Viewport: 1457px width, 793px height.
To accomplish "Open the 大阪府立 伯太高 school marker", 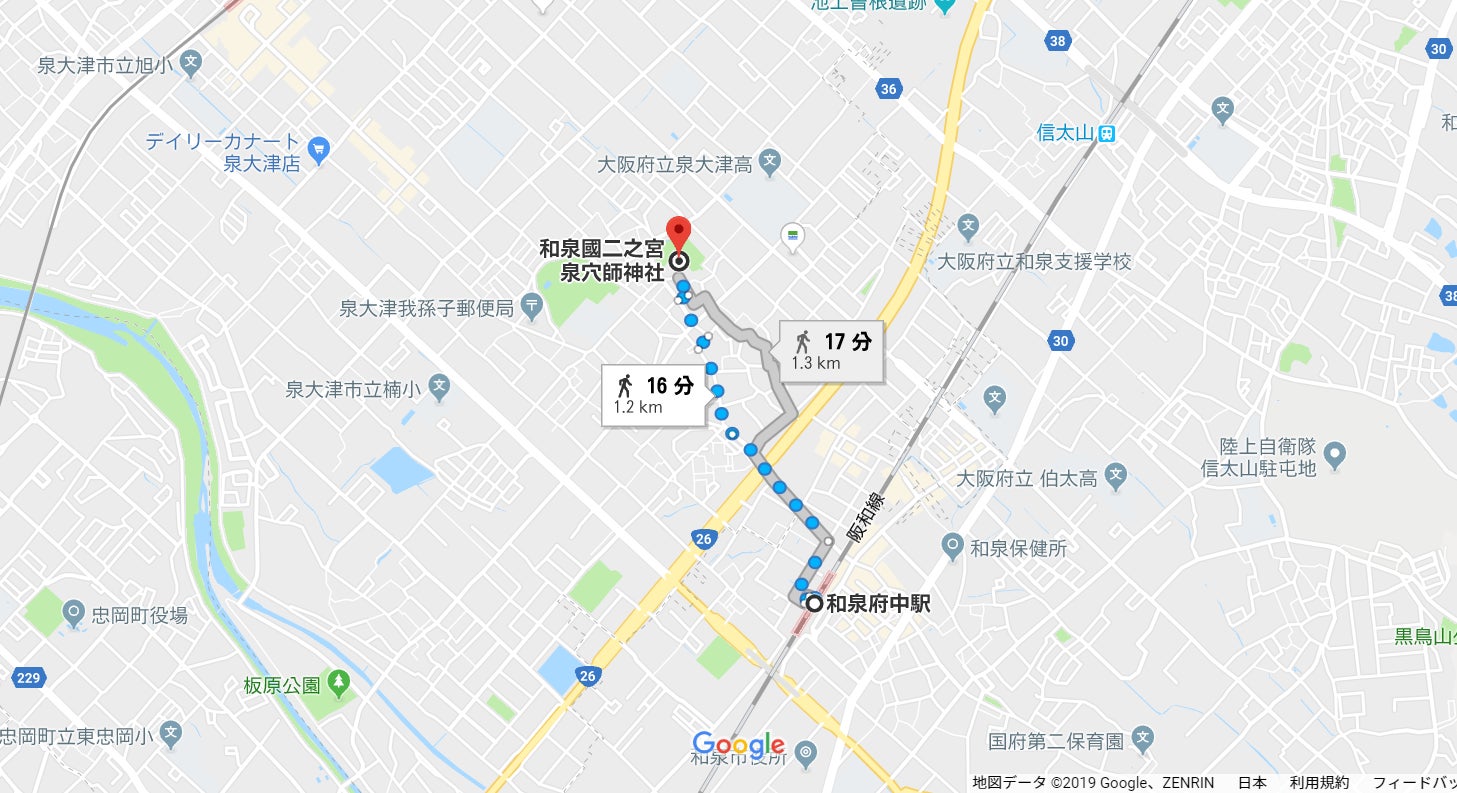I will pyautogui.click(x=1116, y=476).
